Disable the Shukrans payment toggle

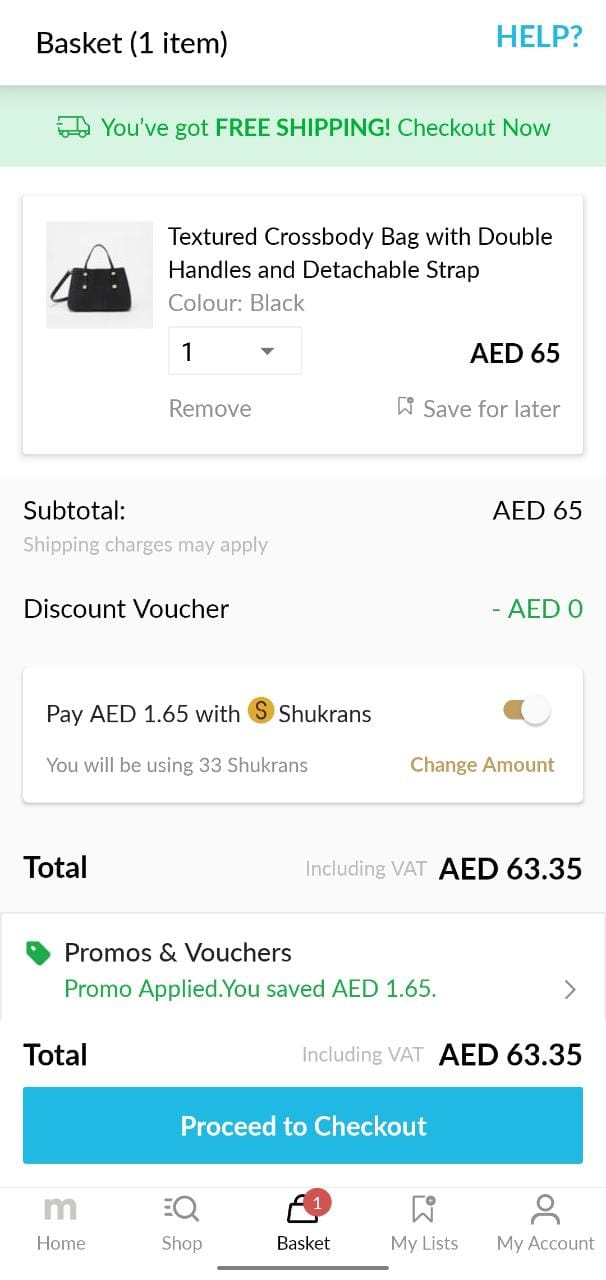(527, 711)
